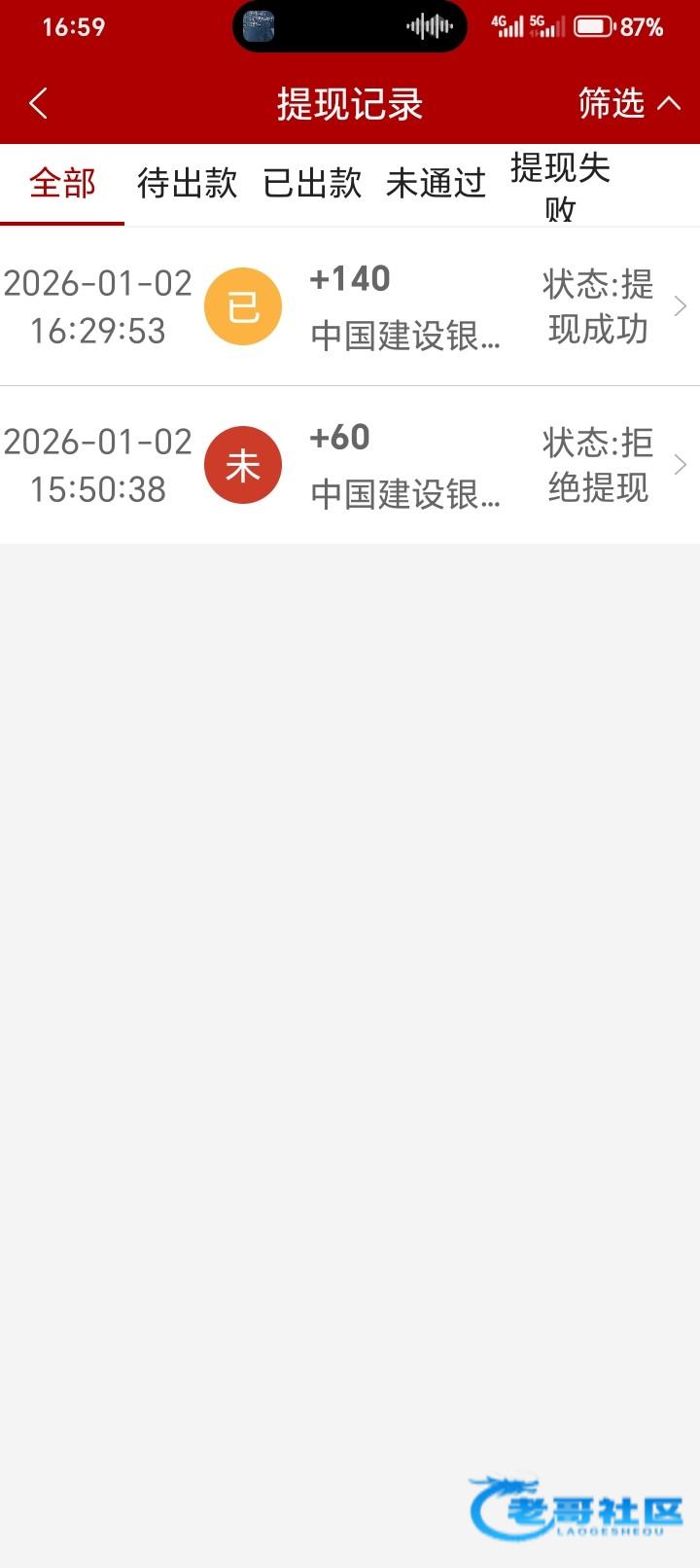Screen dimensions: 700x1568
Task: Select the 已出款 tab
Action: click(312, 183)
